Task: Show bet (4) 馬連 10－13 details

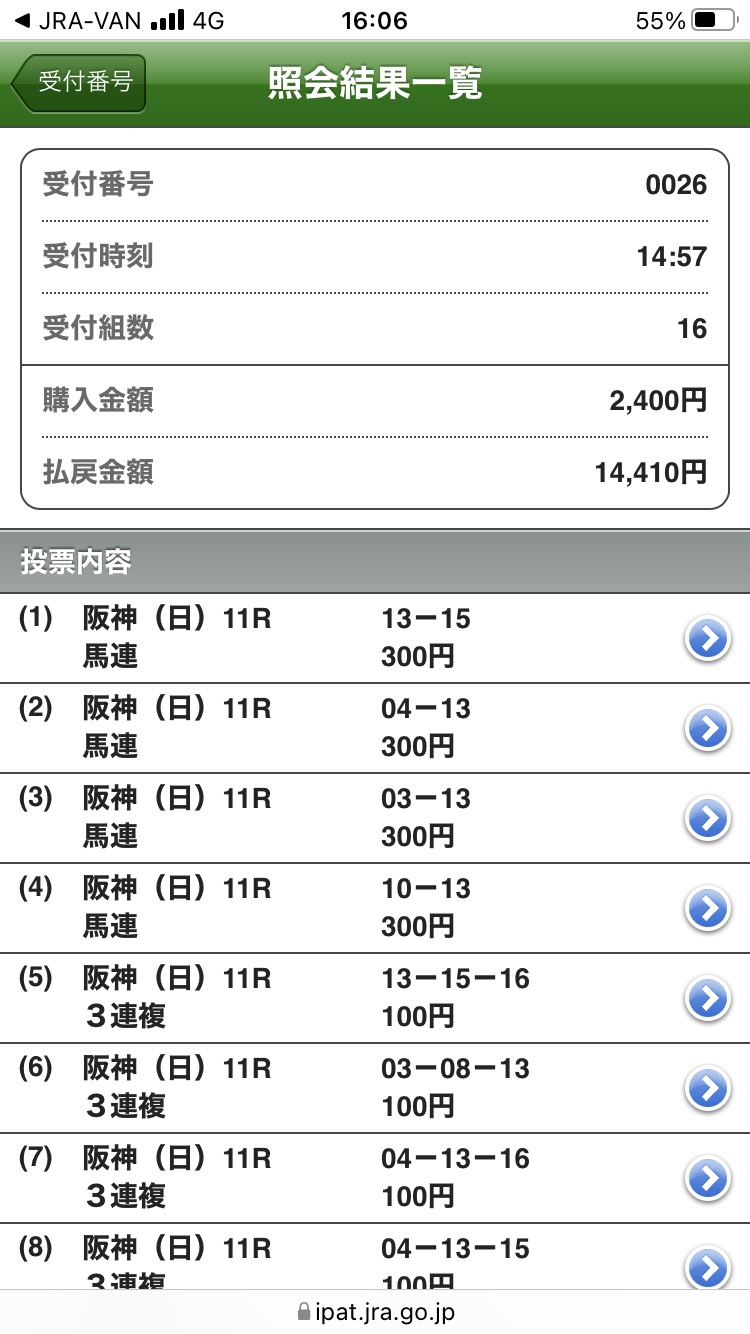Action: 708,909
